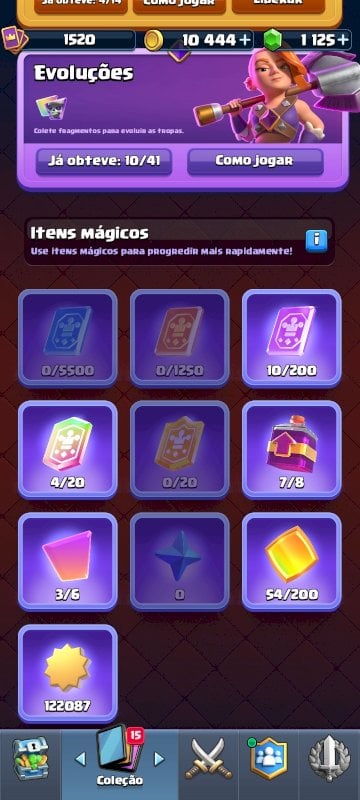Image resolution: width=360 pixels, height=800 pixels.
Task: Tap the Evoluções 'Já obteve: 10/41' button
Action: (104, 161)
